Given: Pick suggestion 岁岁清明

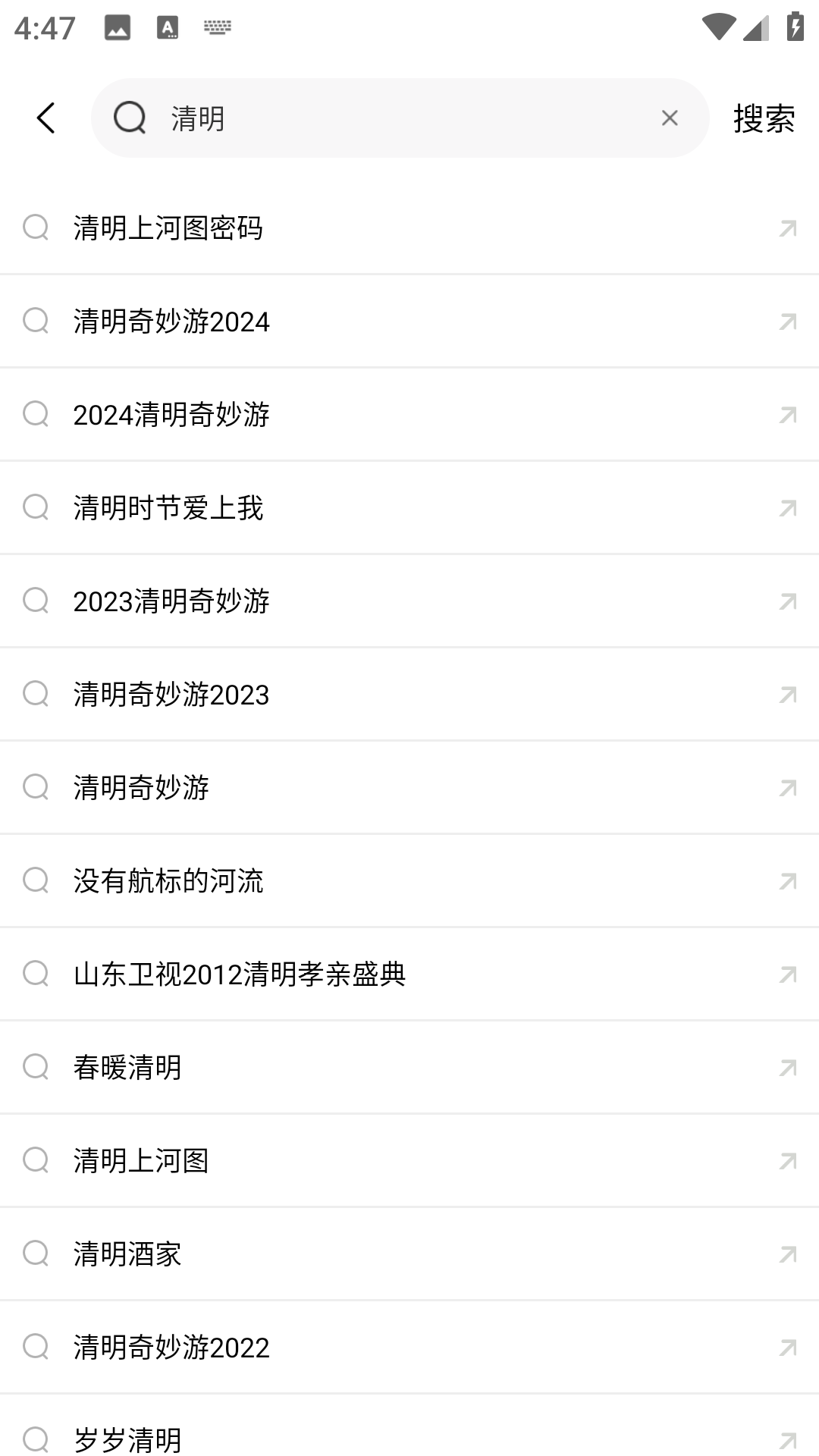Looking at the screenshot, I should tap(127, 1439).
